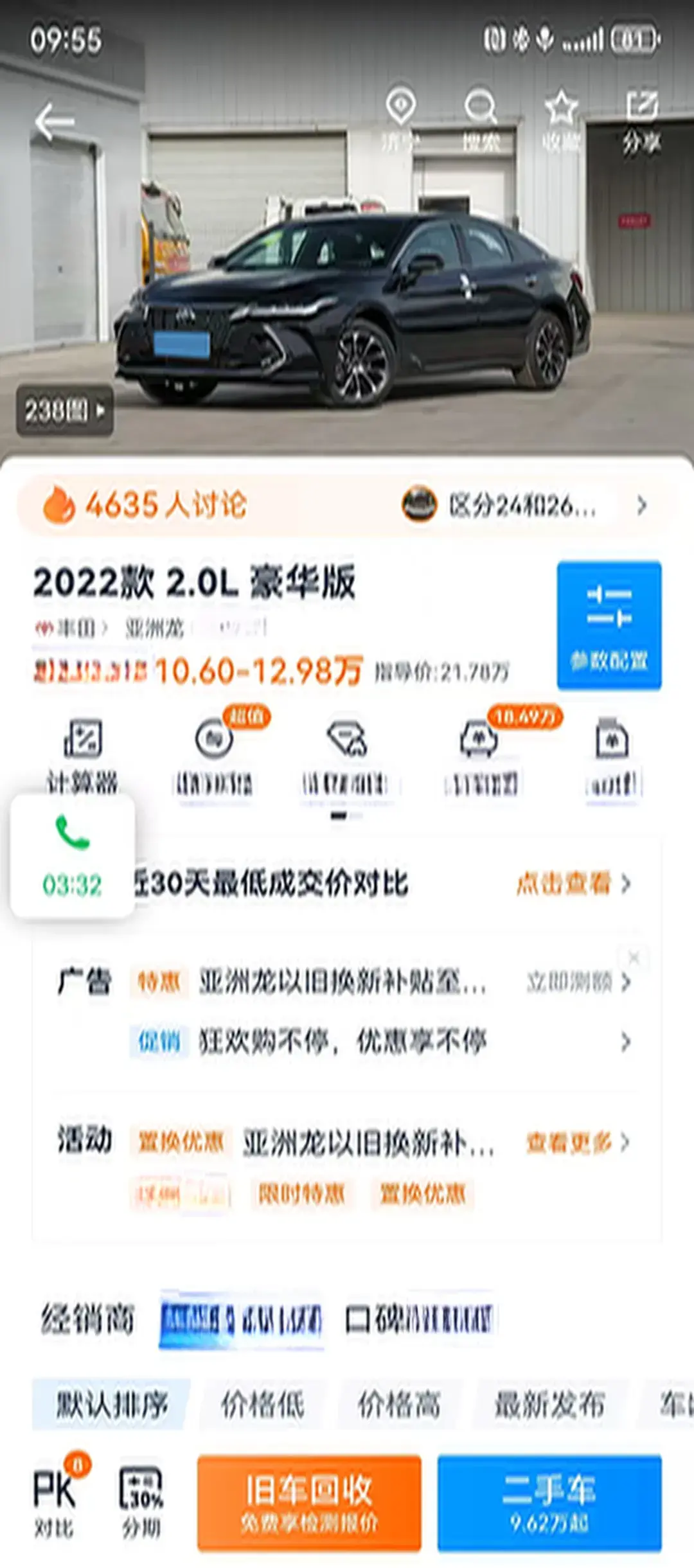This screenshot has width=694, height=1568.
Task: Sort dealers by 价格高
Action: tap(398, 1404)
